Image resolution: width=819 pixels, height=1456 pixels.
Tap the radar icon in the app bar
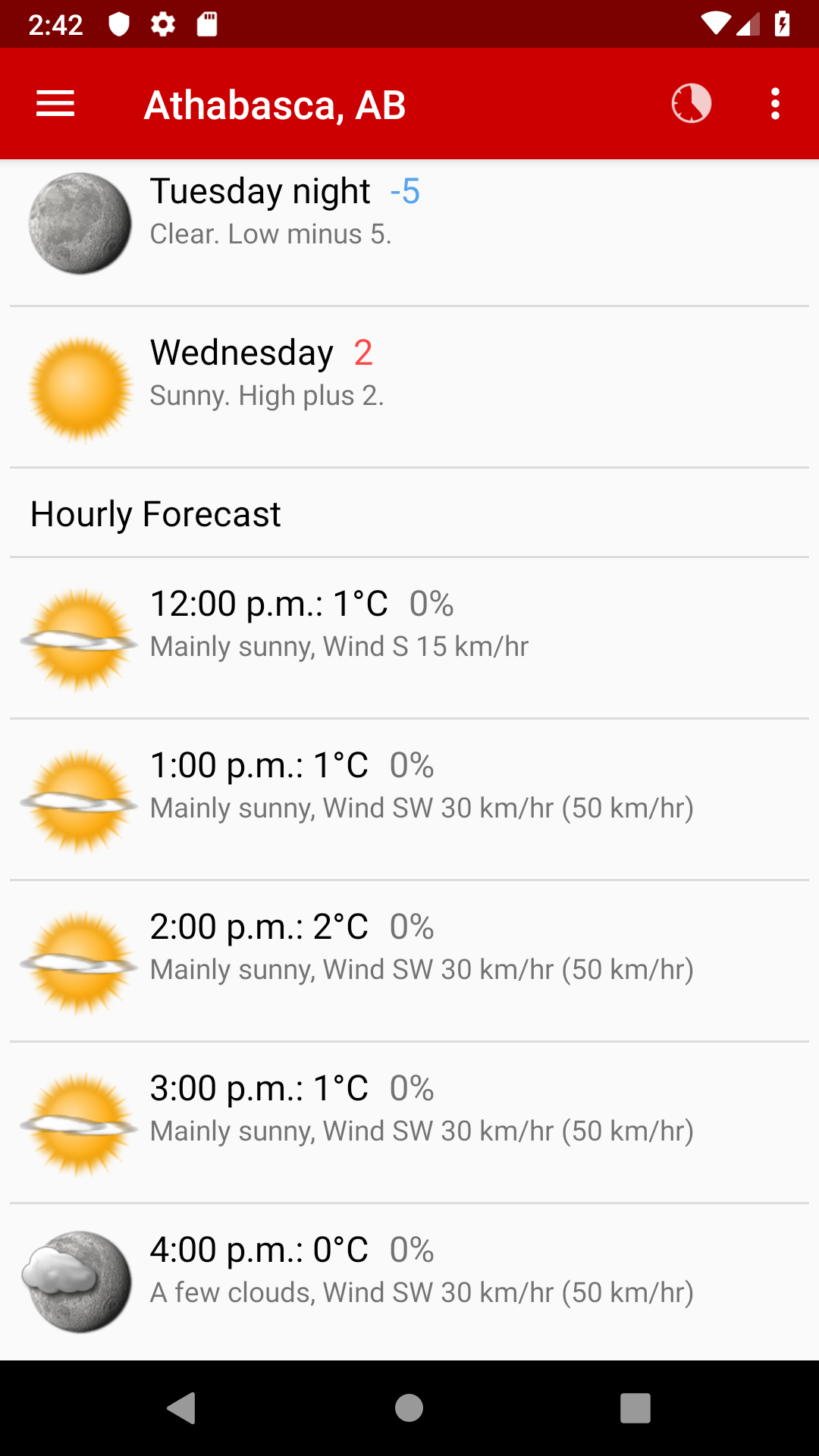pyautogui.click(x=691, y=103)
